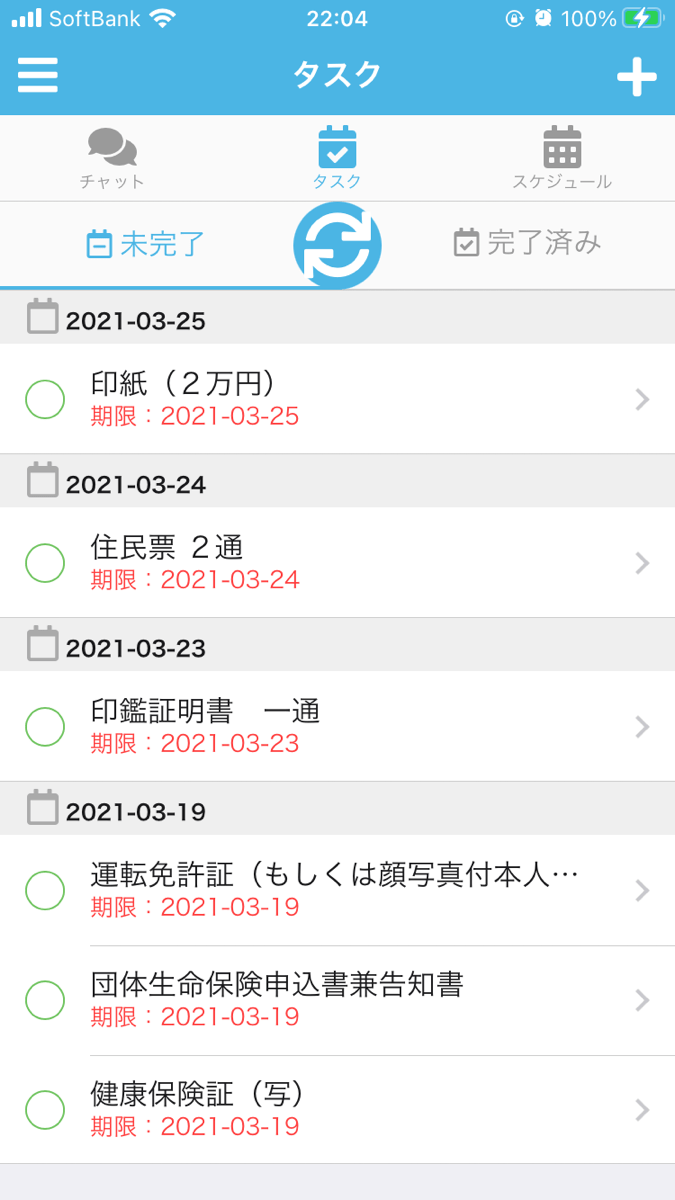675x1200 pixels.
Task: Open 団体生命保険申込書兼告知書 task
Action: 337,1000
